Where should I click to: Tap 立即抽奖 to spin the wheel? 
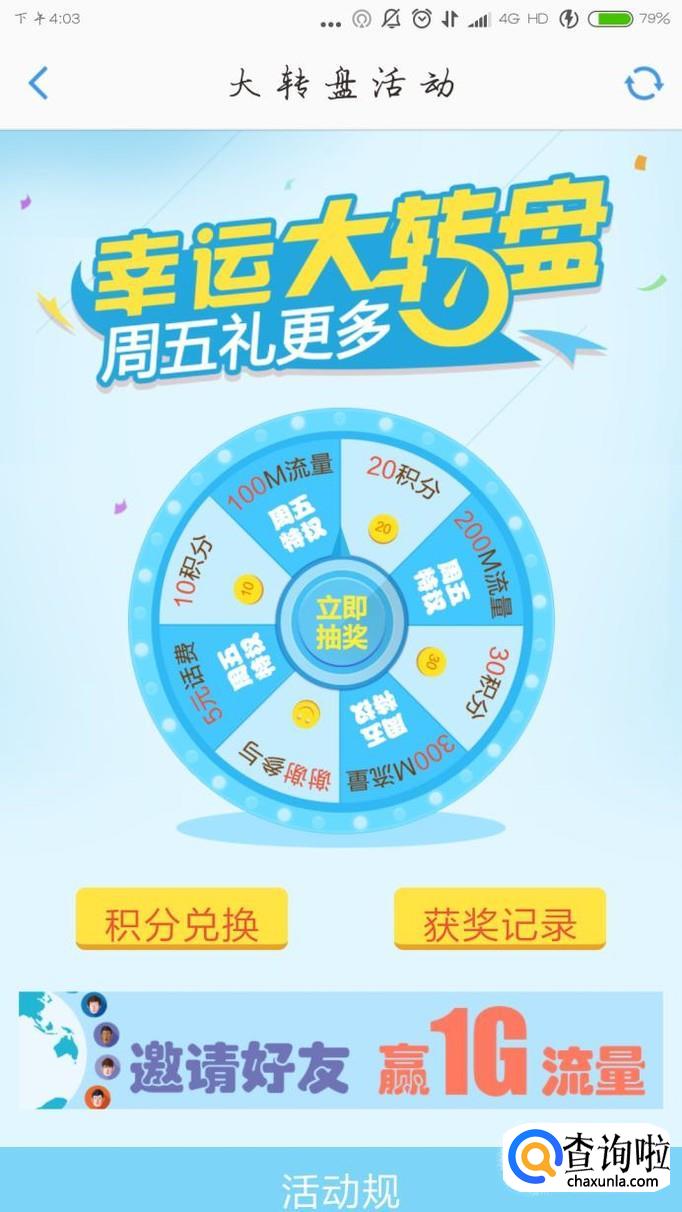coord(341,624)
